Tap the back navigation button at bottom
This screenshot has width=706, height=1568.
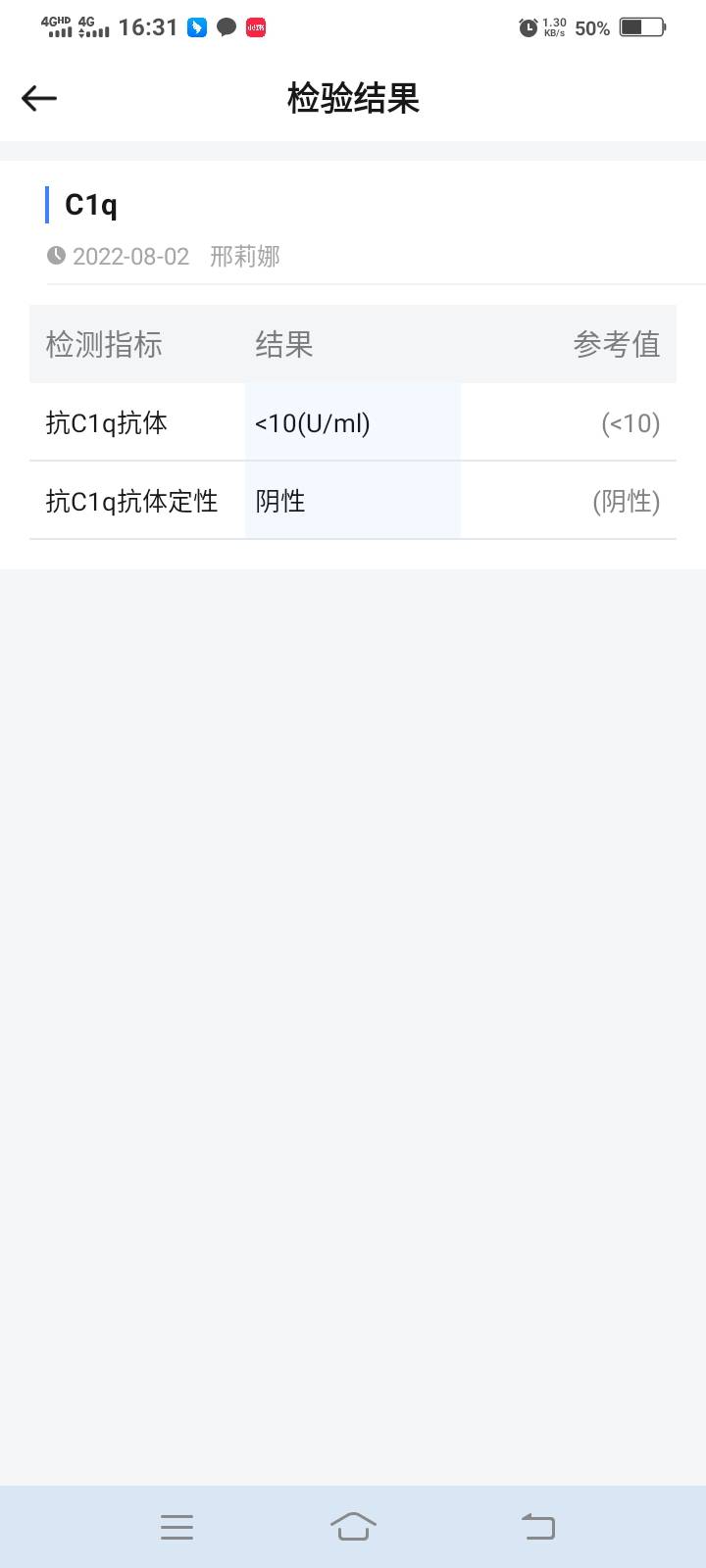(x=537, y=1526)
